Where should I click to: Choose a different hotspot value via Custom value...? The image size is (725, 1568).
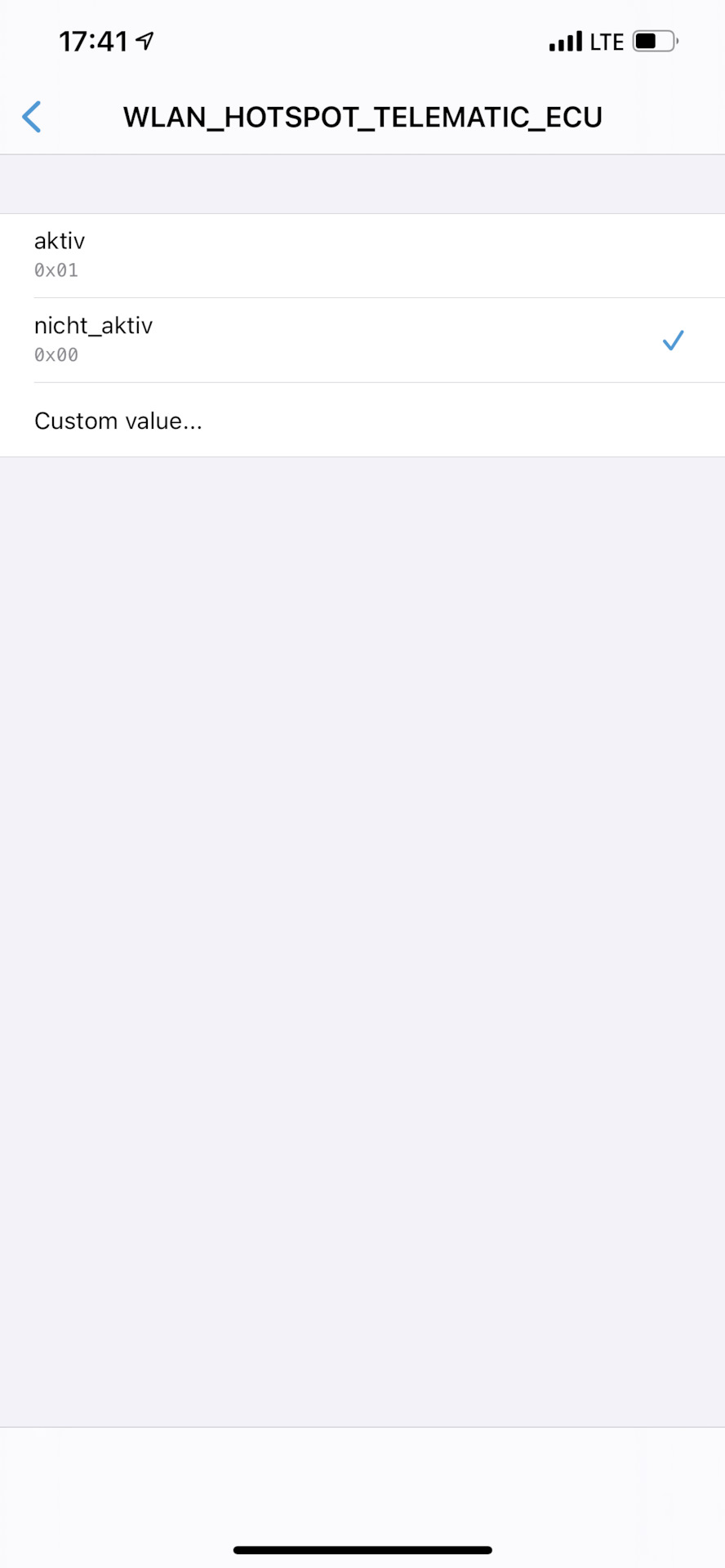coord(362,421)
